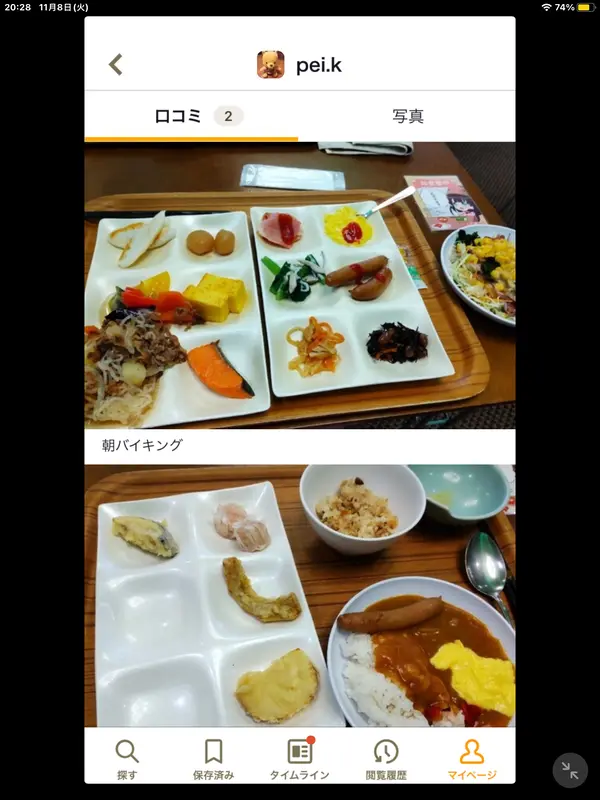The image size is (600, 800).
Task: Tap the shrink window arrows button
Action: 570,770
